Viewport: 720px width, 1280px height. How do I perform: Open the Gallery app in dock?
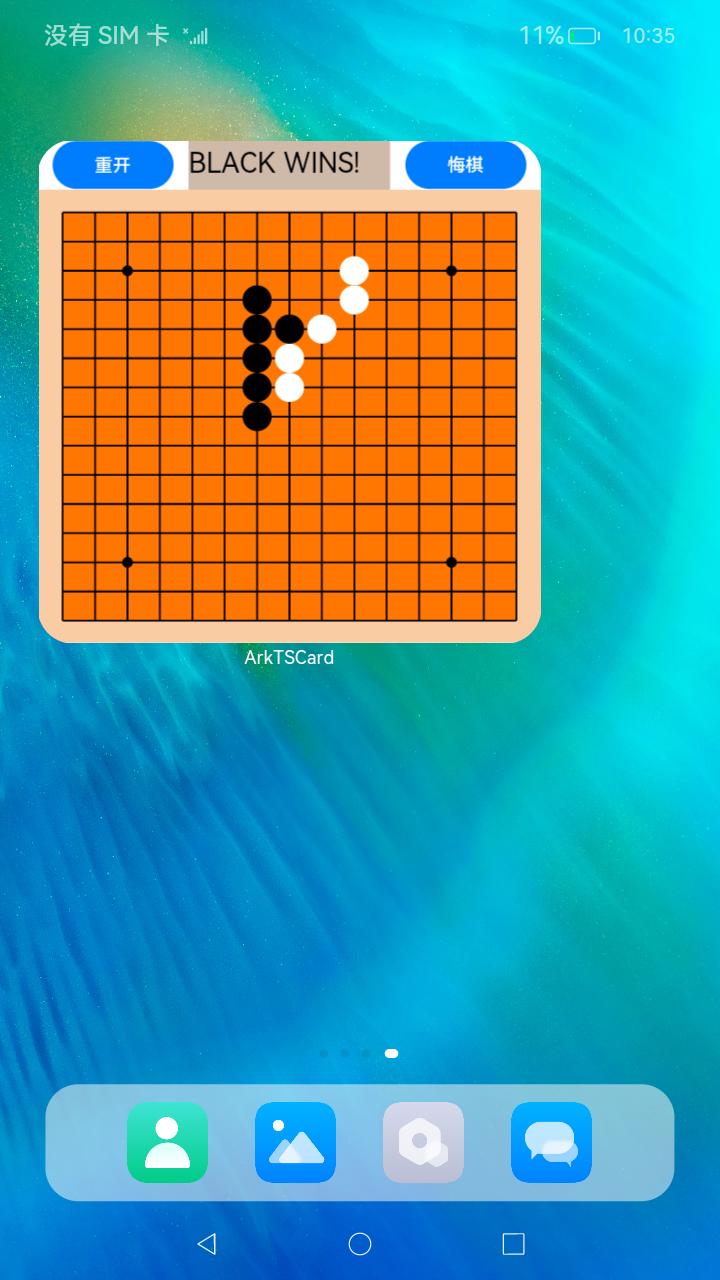[295, 1142]
